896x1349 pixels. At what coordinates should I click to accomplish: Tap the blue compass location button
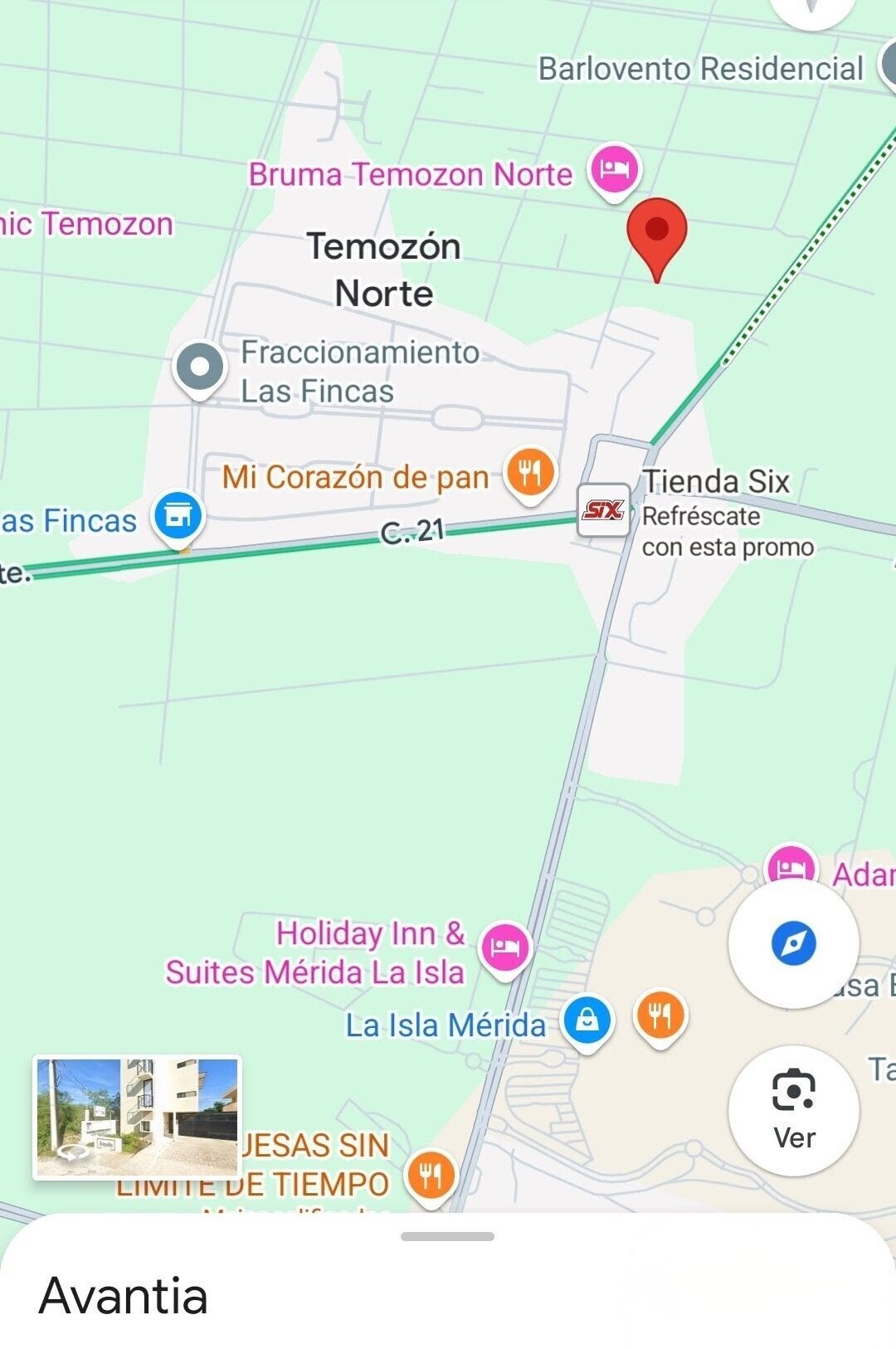[793, 943]
